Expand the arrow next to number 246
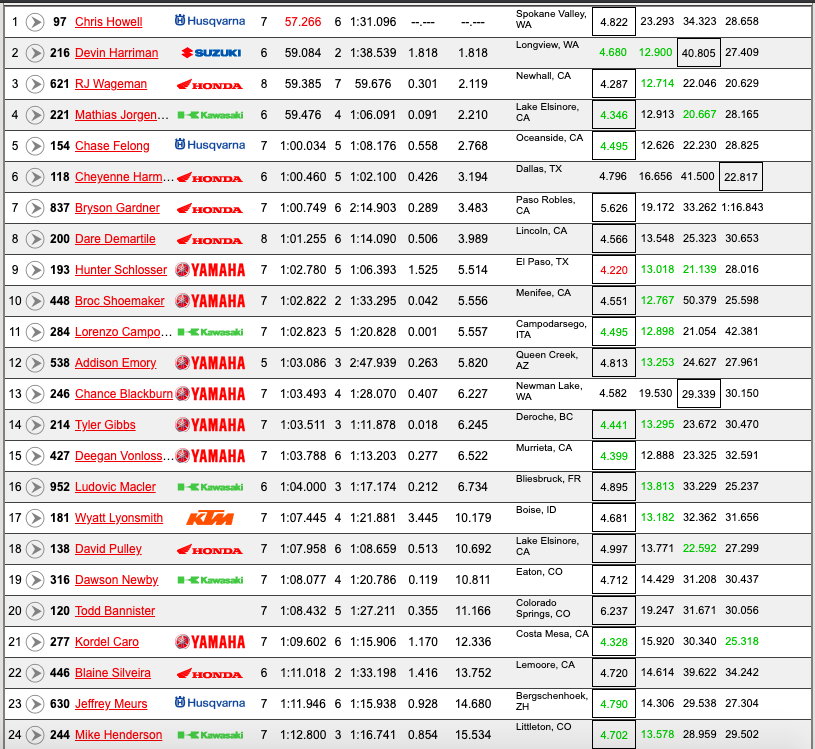 click(x=35, y=394)
